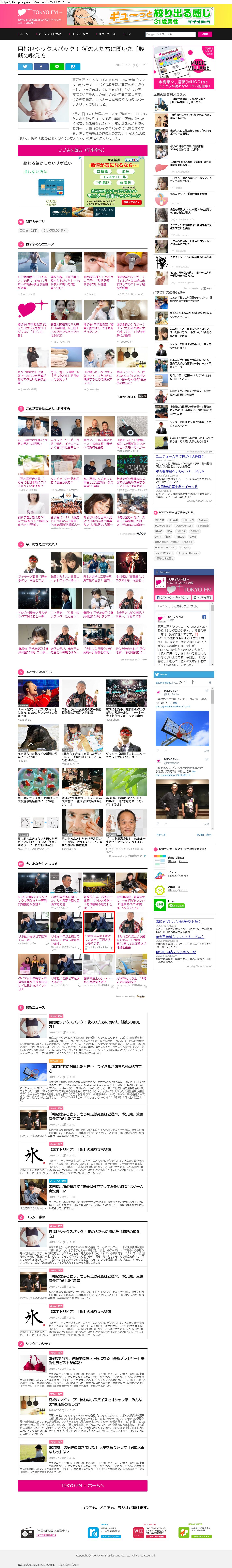Tap the 検索 search button
This screenshot has width=232, height=1568.
(x=205, y=34)
